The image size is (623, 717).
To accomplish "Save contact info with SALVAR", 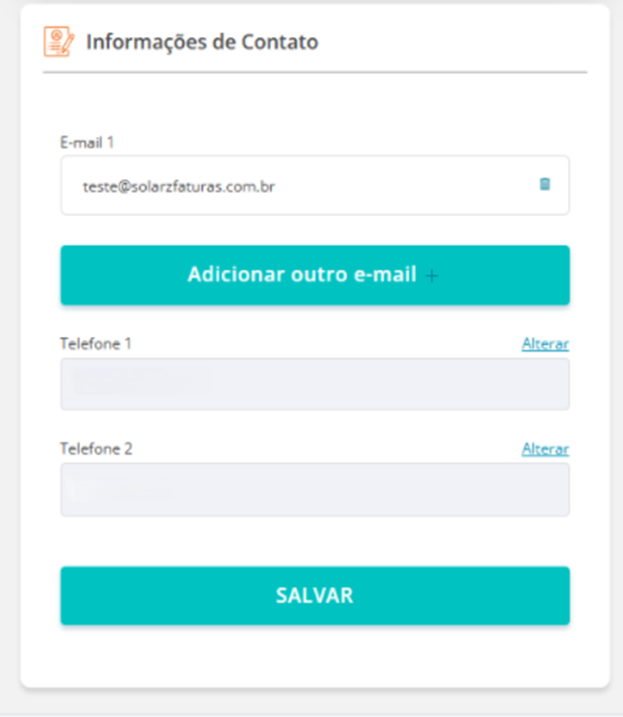I will tap(315, 596).
